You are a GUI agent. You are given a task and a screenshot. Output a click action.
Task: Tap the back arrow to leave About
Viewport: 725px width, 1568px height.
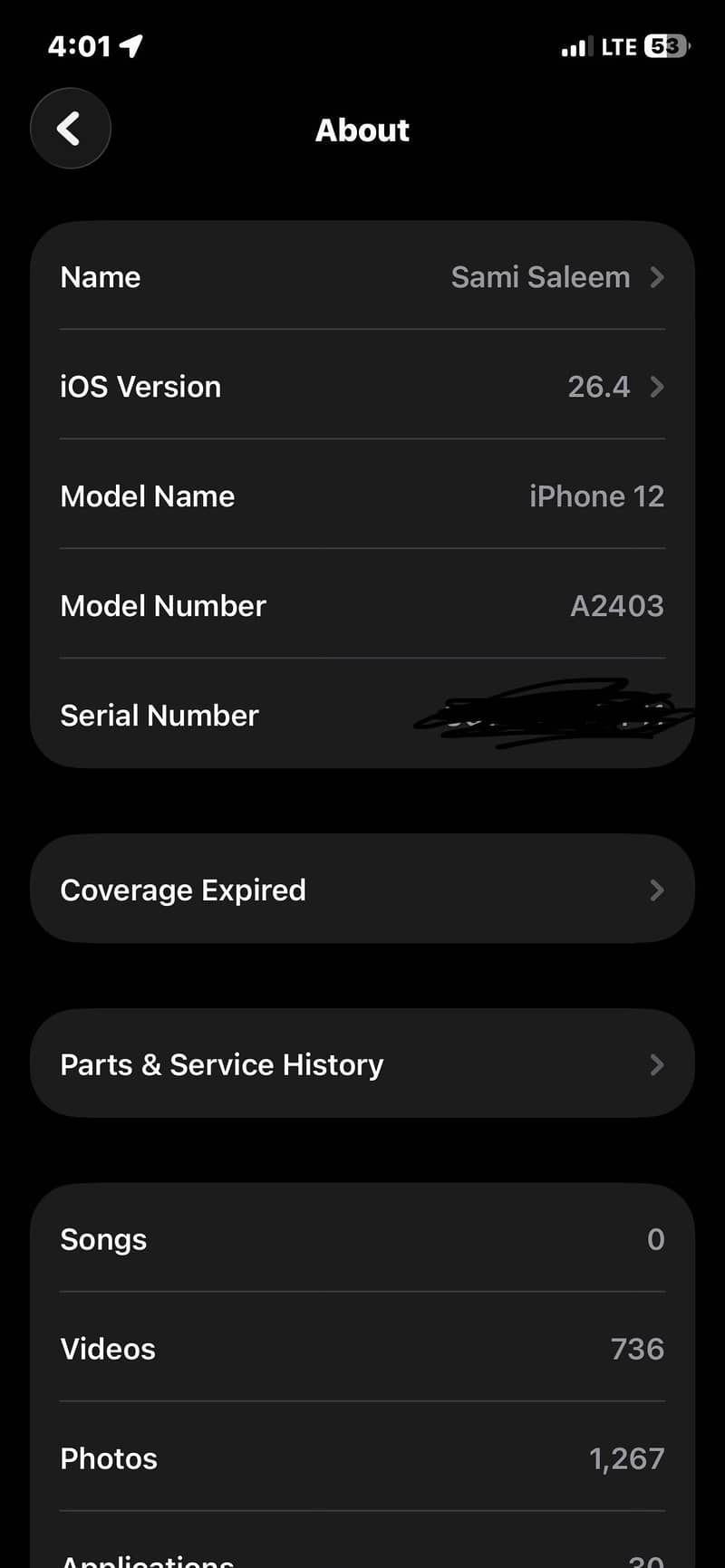[70, 129]
